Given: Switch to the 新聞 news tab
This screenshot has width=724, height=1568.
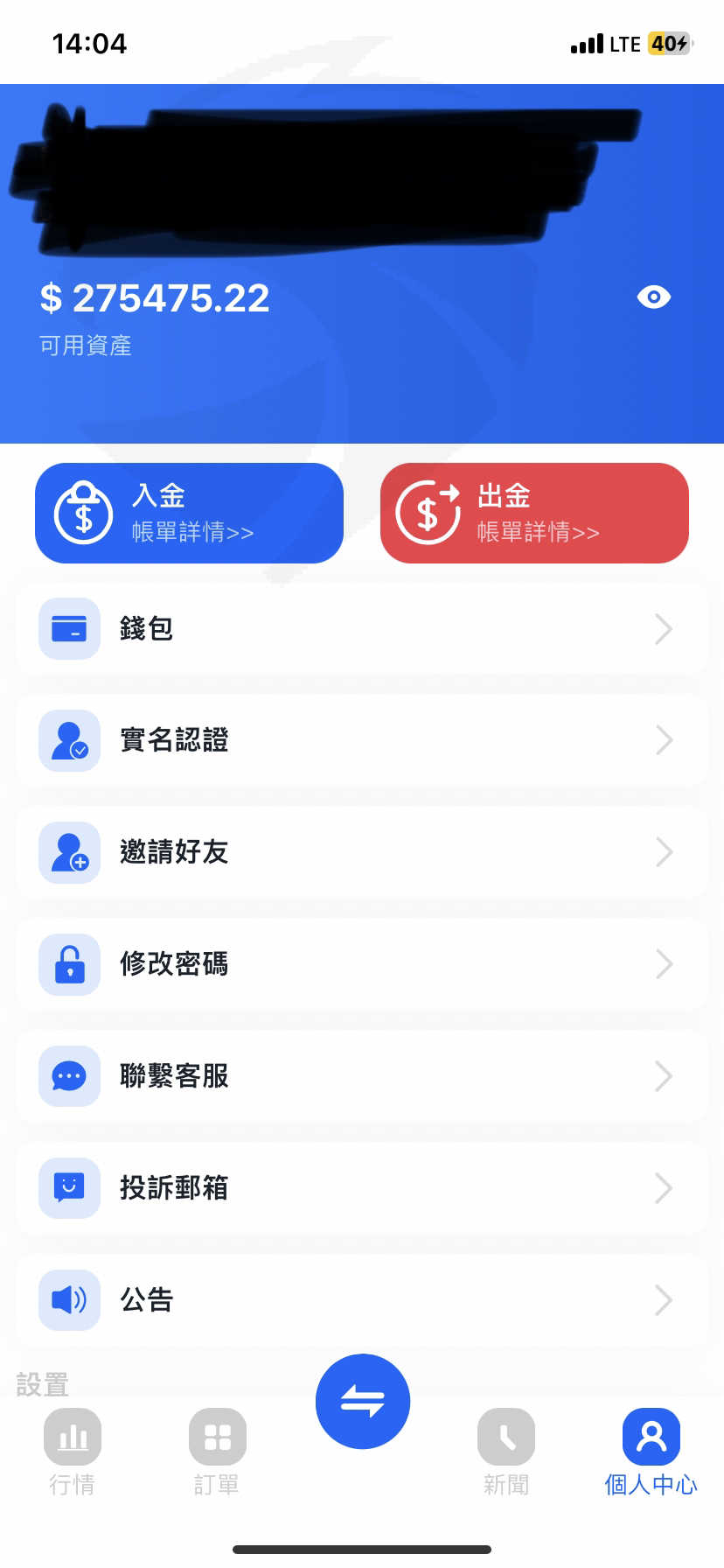Looking at the screenshot, I should click(x=506, y=1452).
